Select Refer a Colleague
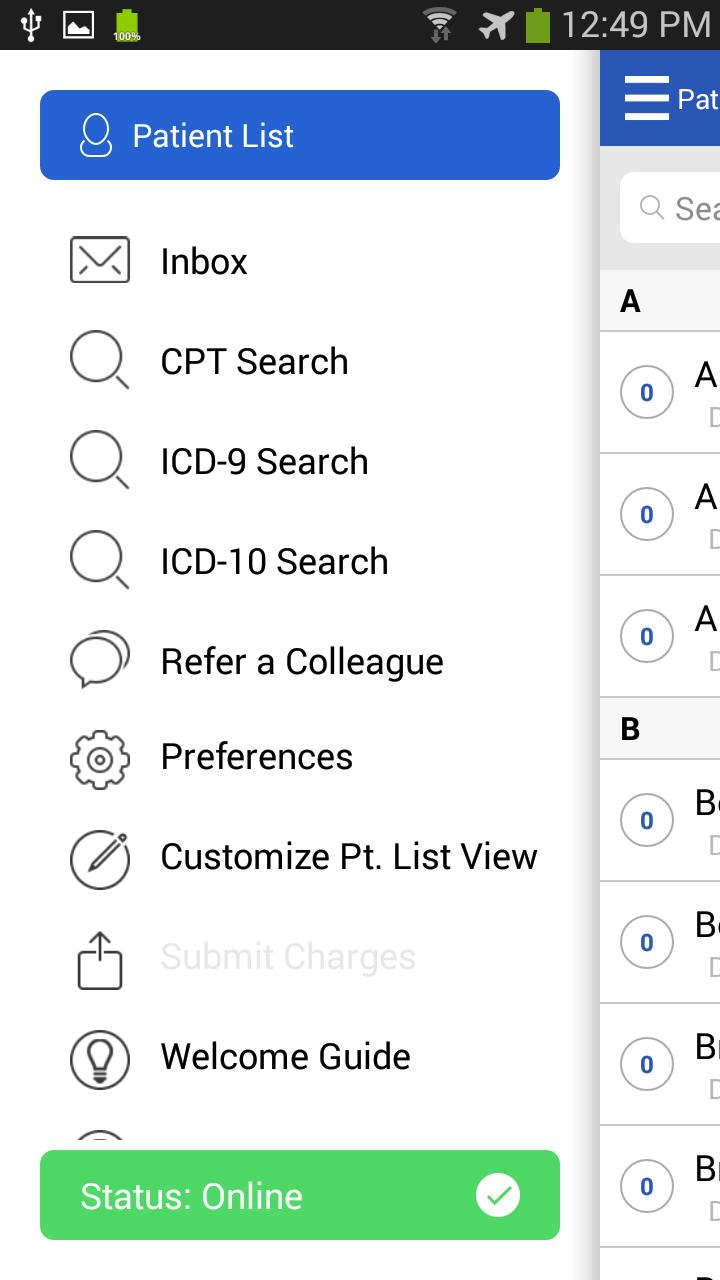 [x=301, y=661]
